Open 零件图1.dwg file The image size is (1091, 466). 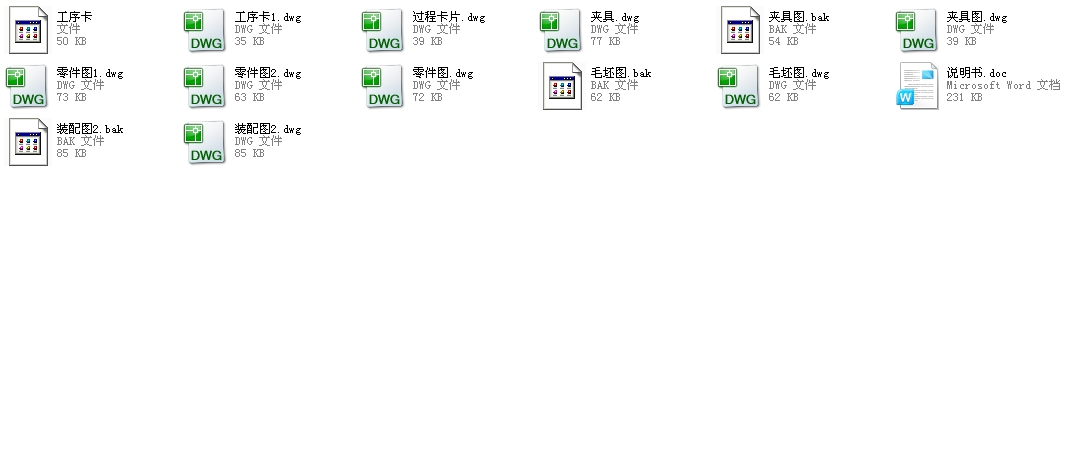(x=27, y=86)
